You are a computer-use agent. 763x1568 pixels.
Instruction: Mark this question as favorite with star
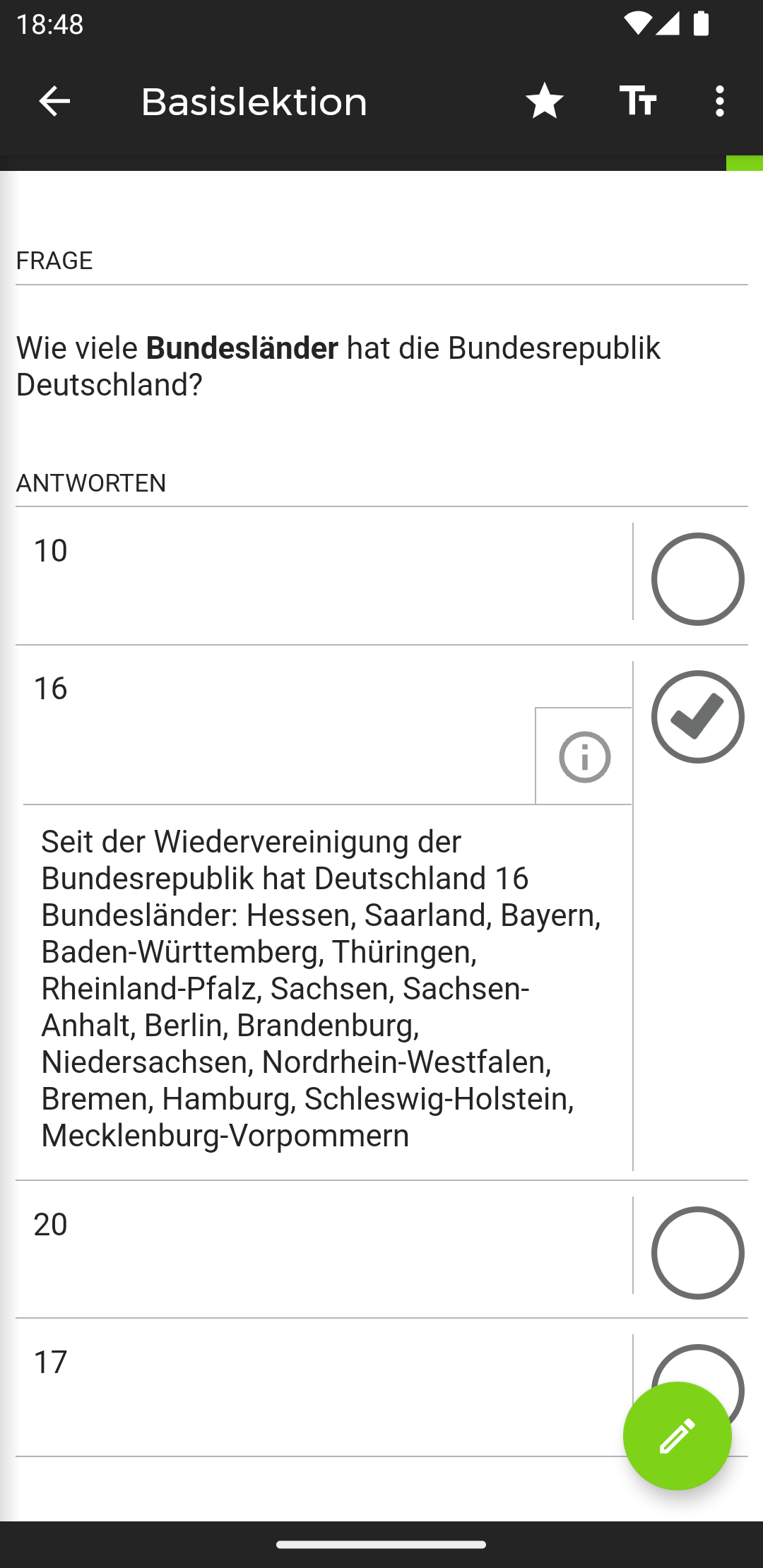[x=544, y=102]
